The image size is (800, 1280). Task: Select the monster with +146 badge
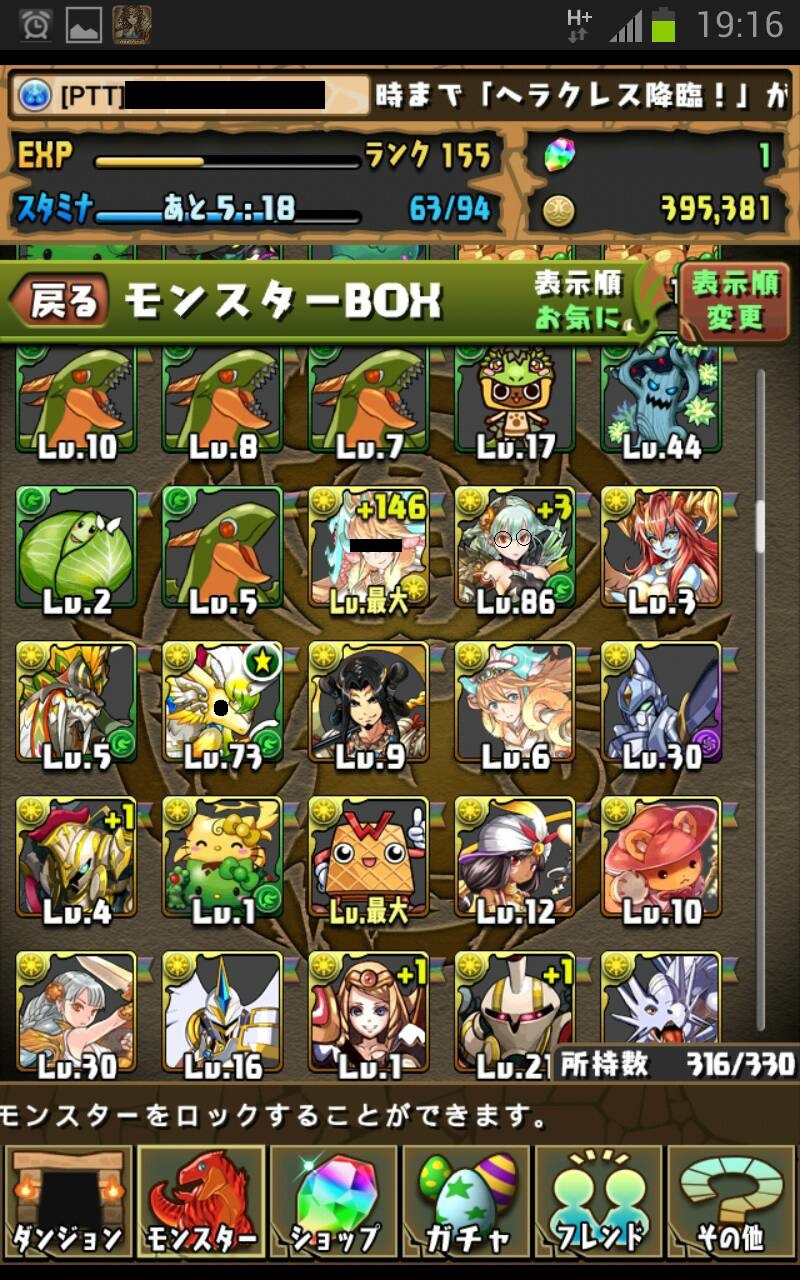click(x=368, y=548)
